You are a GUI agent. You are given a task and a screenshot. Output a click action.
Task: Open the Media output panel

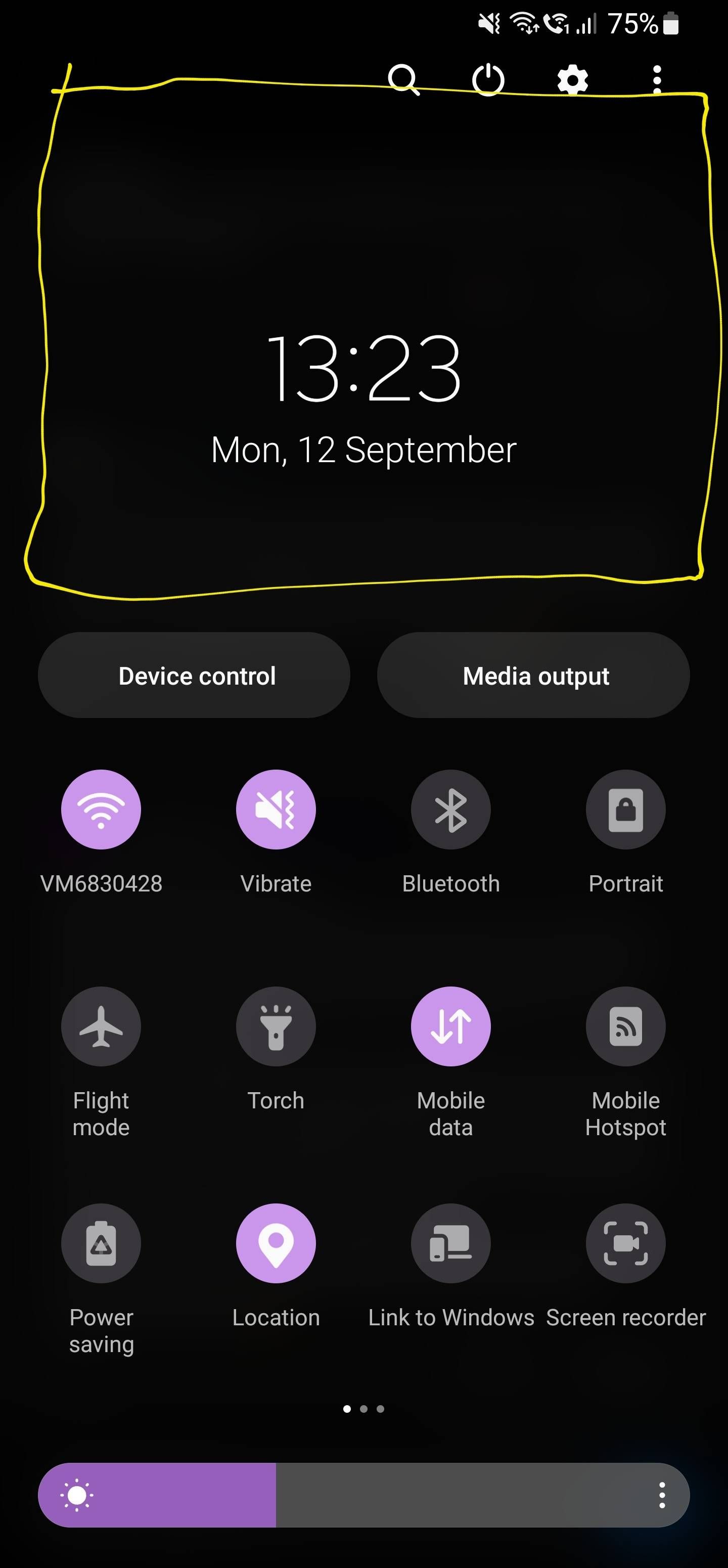[x=534, y=675]
